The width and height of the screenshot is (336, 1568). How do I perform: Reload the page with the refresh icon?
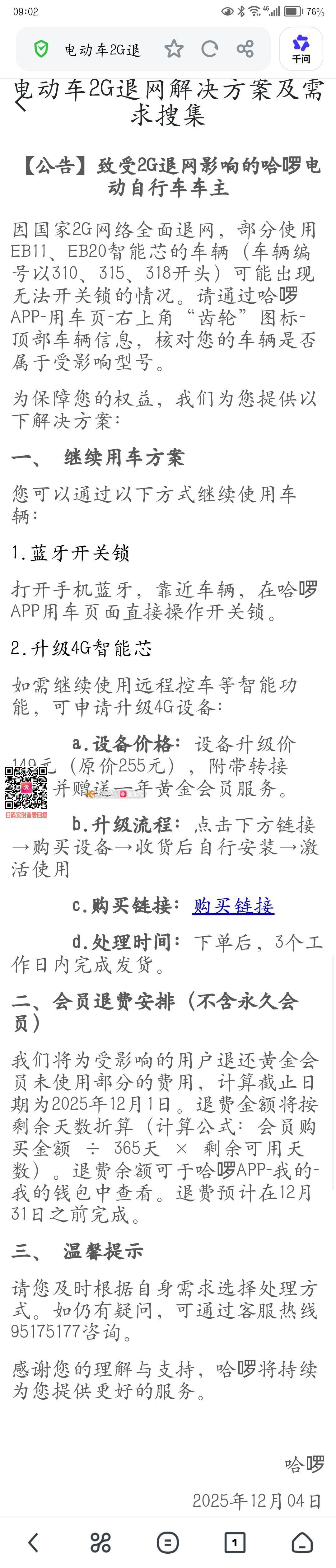(210, 49)
